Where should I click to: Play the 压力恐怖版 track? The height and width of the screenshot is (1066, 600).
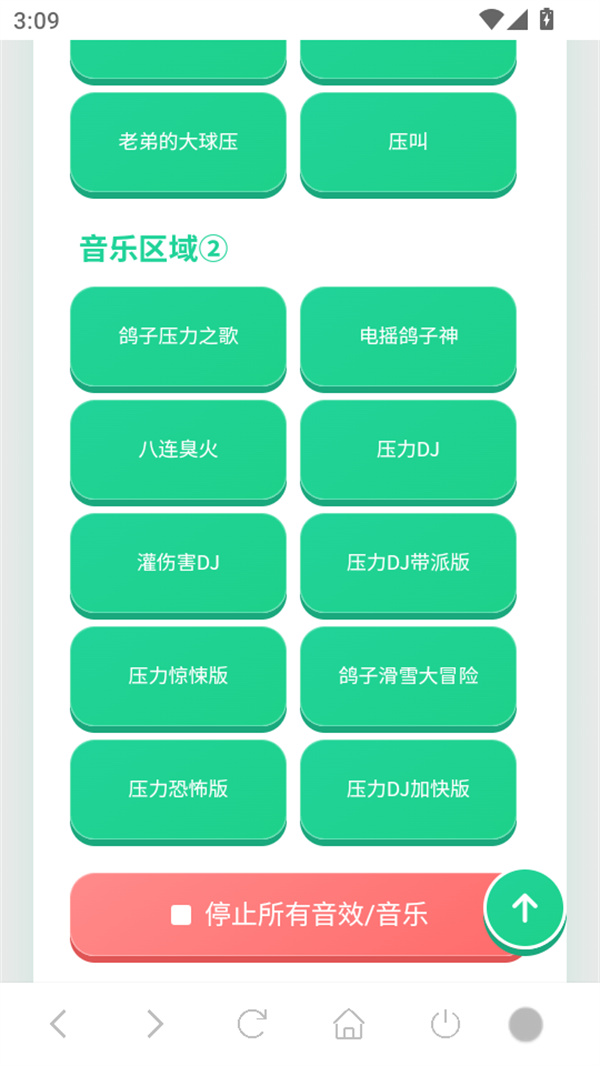coord(178,788)
